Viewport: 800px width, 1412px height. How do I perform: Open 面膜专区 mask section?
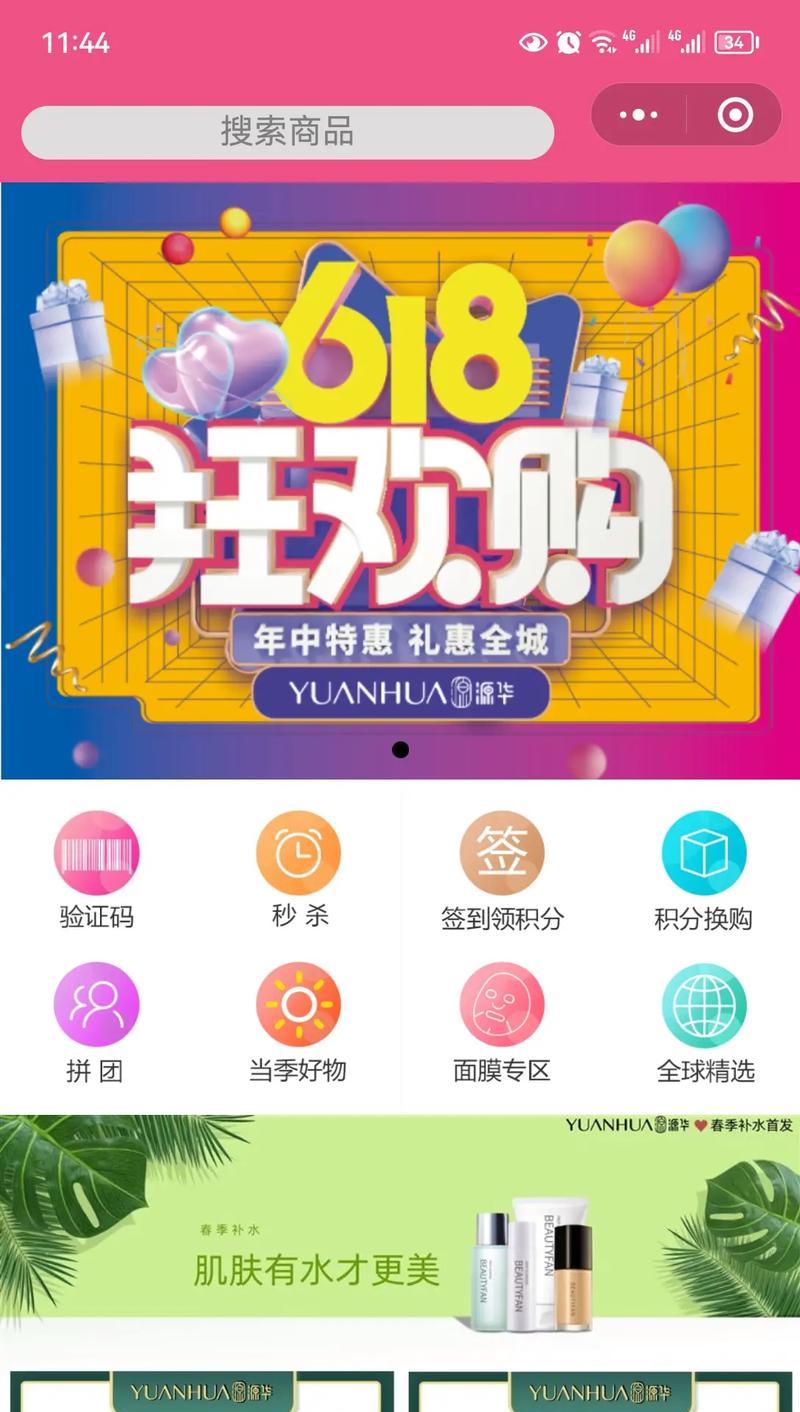pyautogui.click(x=502, y=1022)
